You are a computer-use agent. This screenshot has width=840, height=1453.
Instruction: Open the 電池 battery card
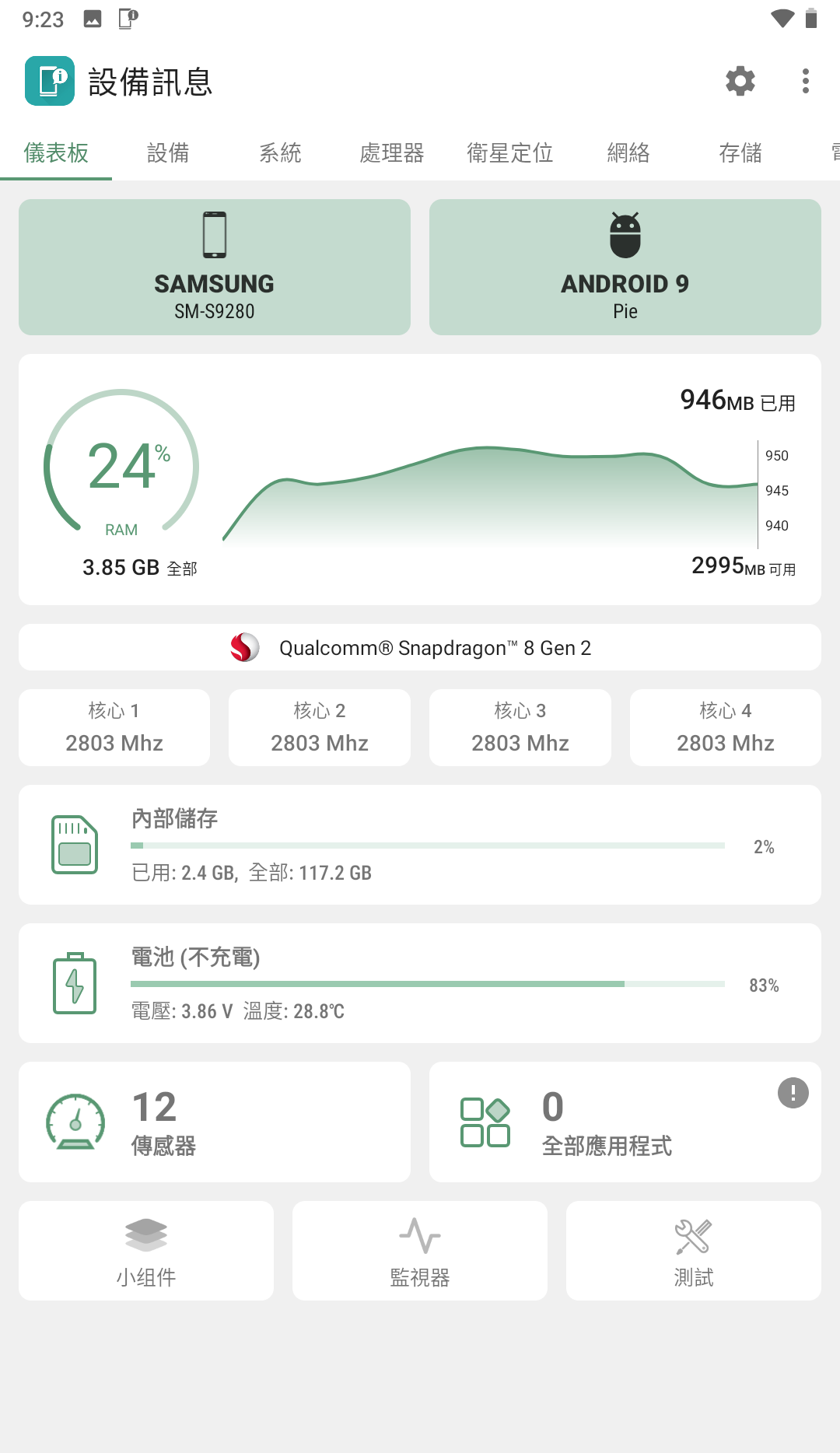(420, 983)
